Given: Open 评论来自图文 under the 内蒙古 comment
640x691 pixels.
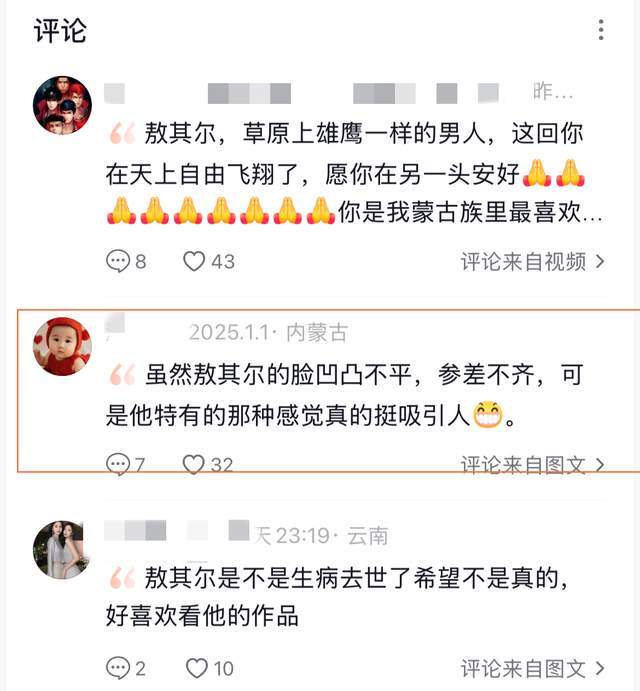Looking at the screenshot, I should [532, 464].
